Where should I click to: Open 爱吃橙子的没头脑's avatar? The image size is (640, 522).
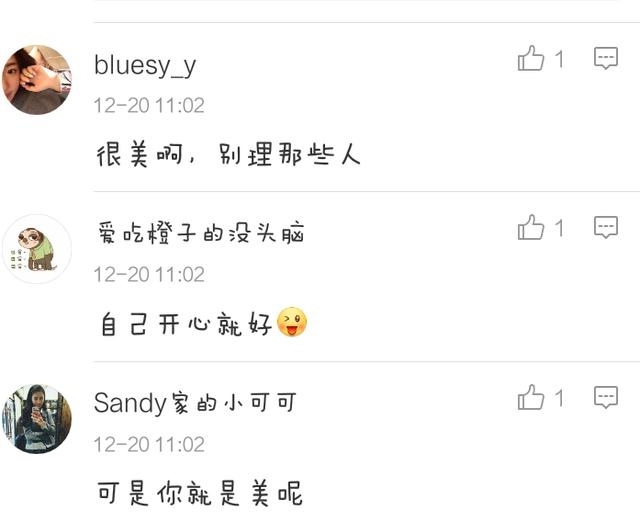click(x=37, y=249)
